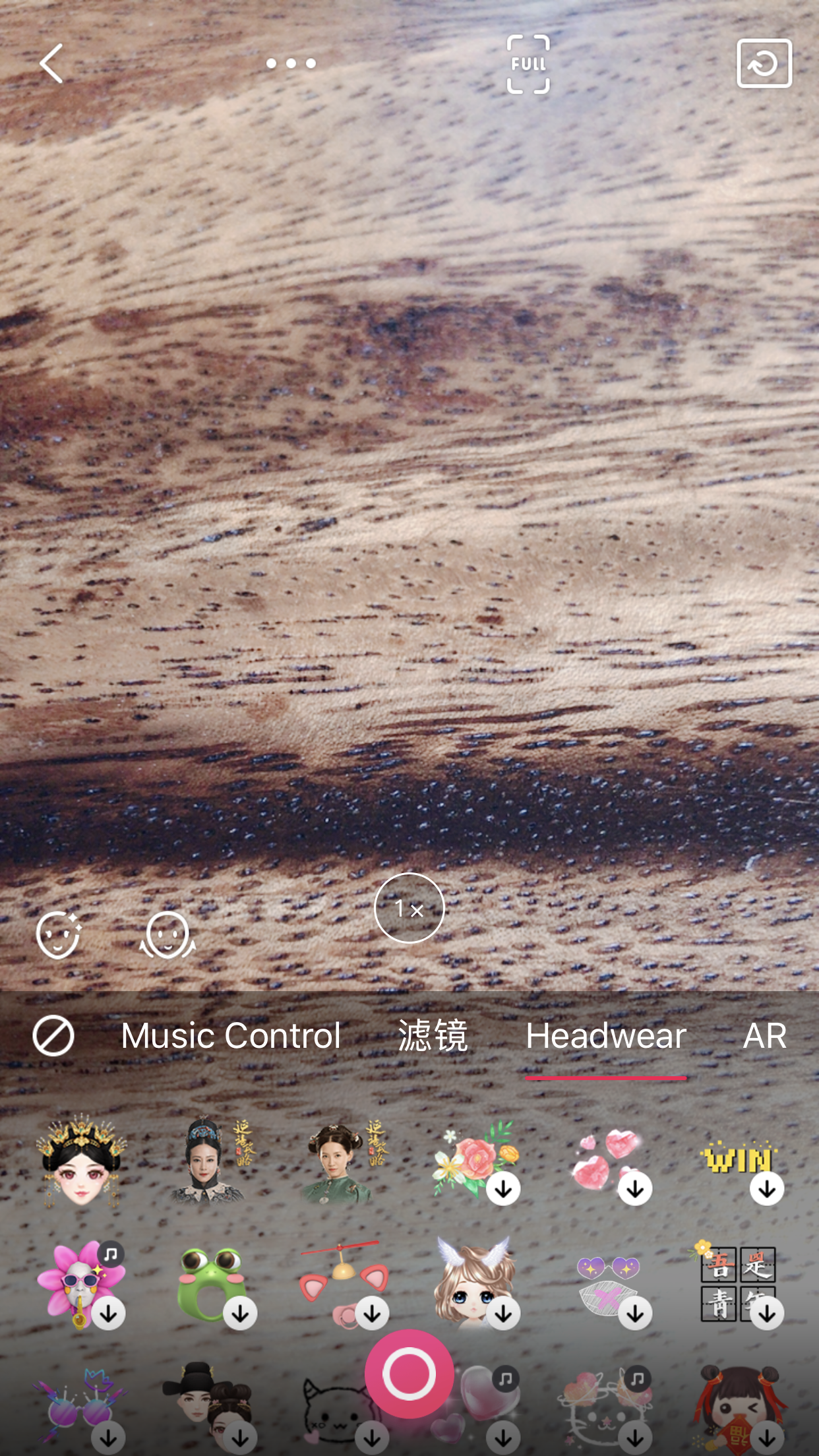Apply the golden crown princess sticker
Viewport: 819px width, 1456px height.
tap(81, 1161)
